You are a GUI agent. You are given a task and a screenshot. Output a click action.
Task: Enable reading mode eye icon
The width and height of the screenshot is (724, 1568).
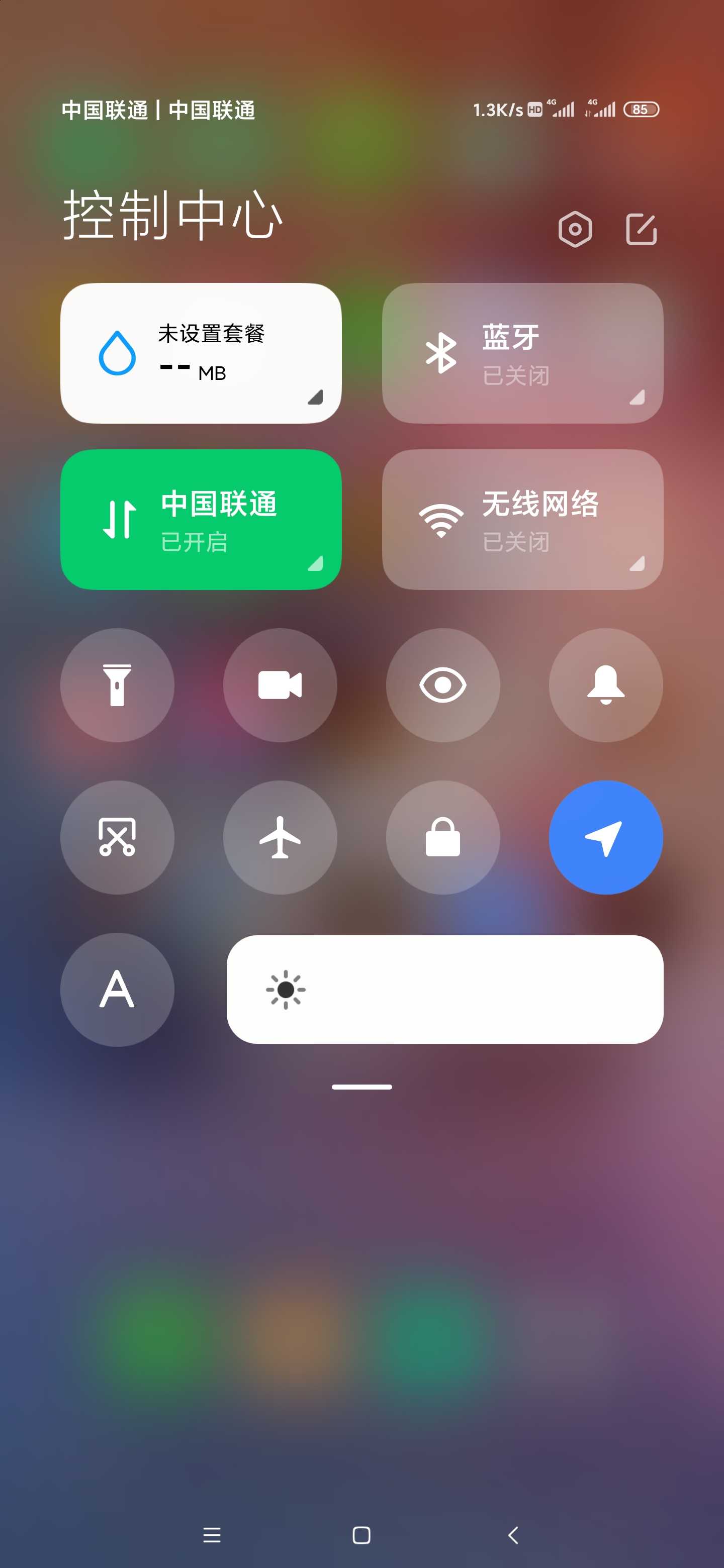(x=442, y=685)
